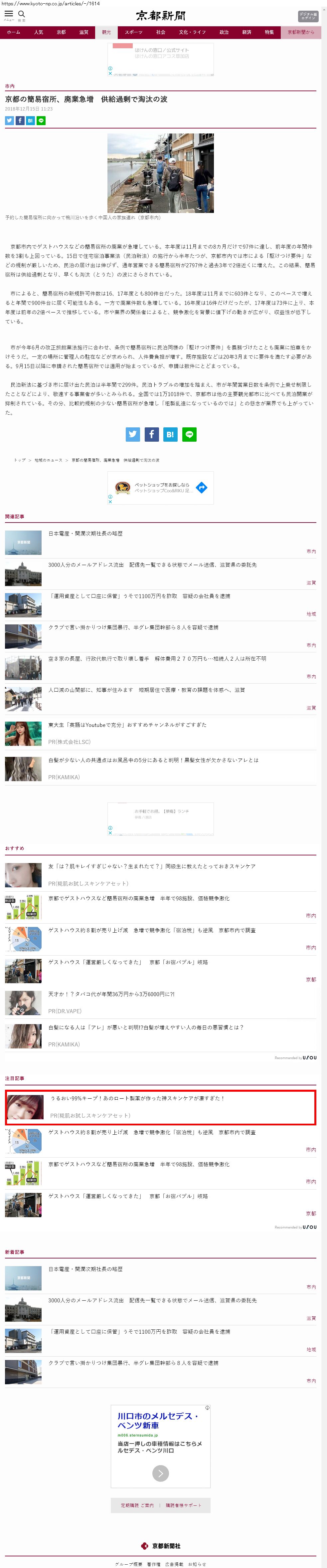Open the 経済 tab
The height and width of the screenshot is (1568, 327).
coord(247,32)
